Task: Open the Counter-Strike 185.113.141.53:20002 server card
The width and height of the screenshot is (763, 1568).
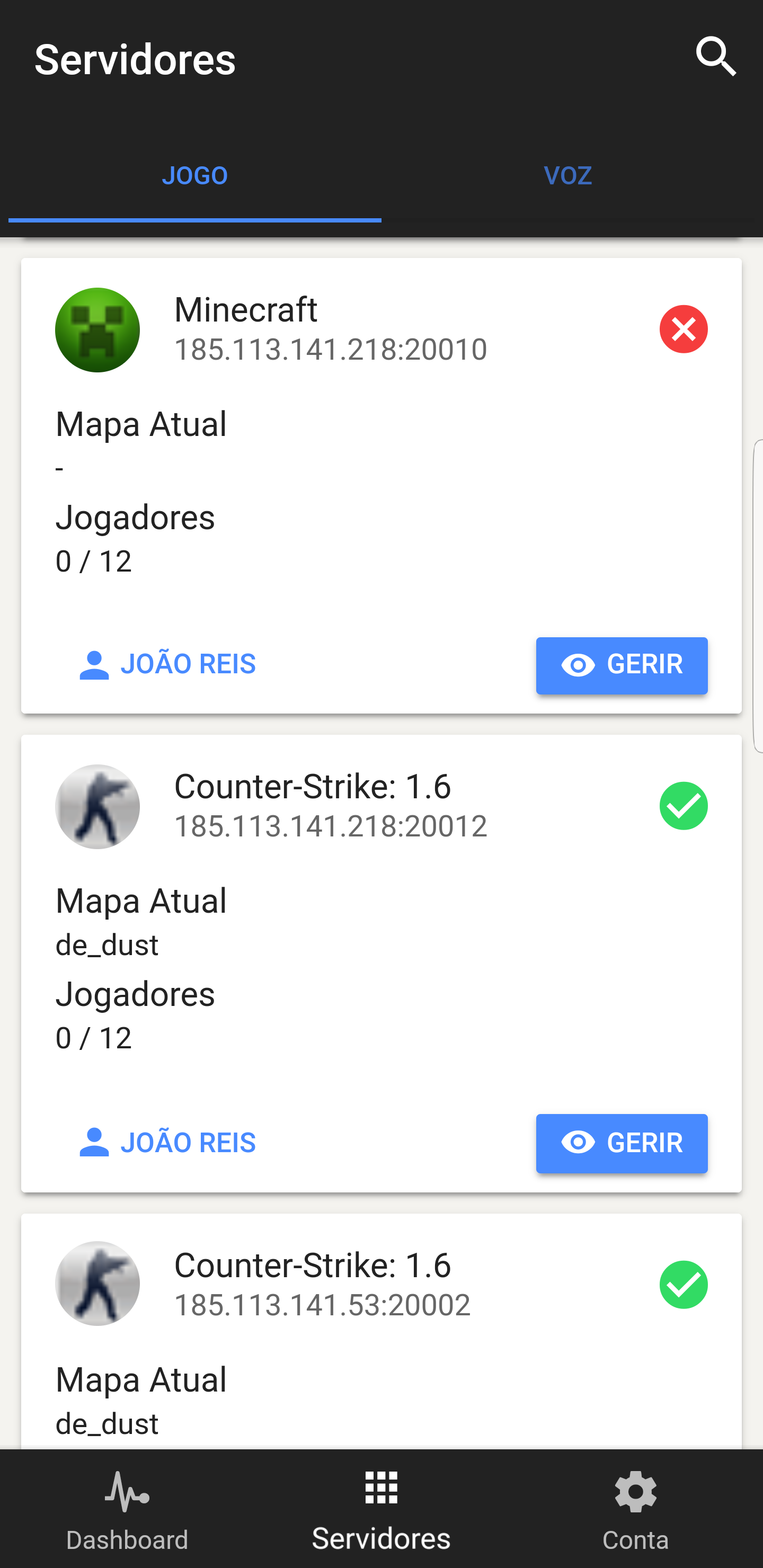Action: [381, 1331]
